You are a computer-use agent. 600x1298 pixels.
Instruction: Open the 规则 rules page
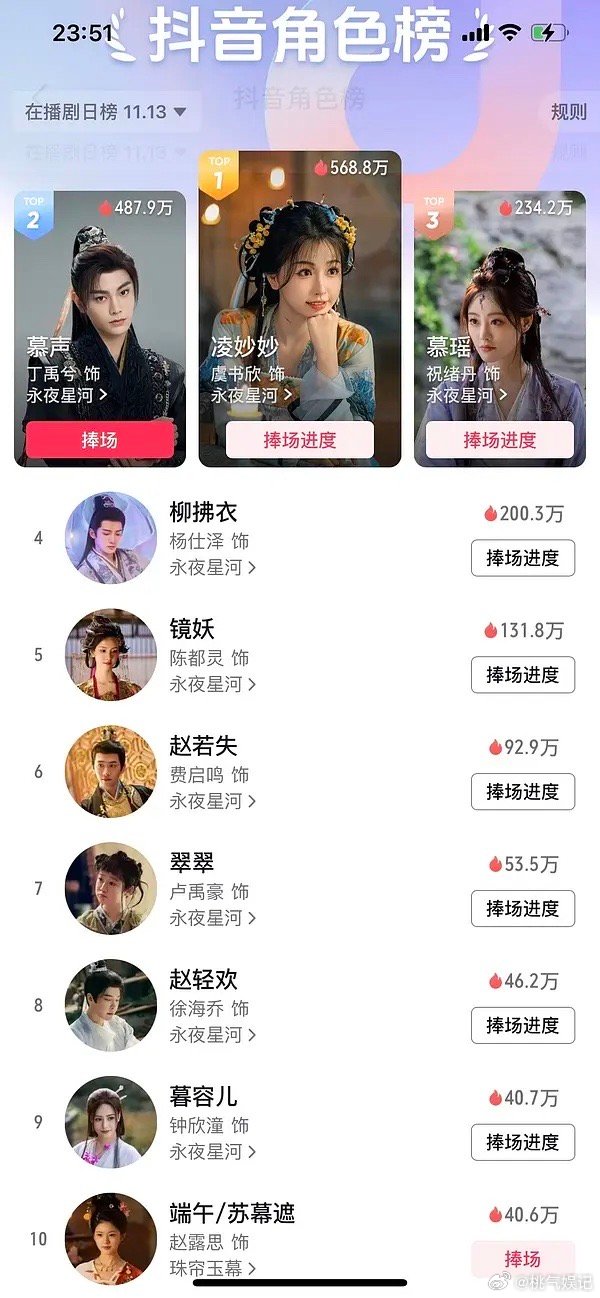(568, 112)
